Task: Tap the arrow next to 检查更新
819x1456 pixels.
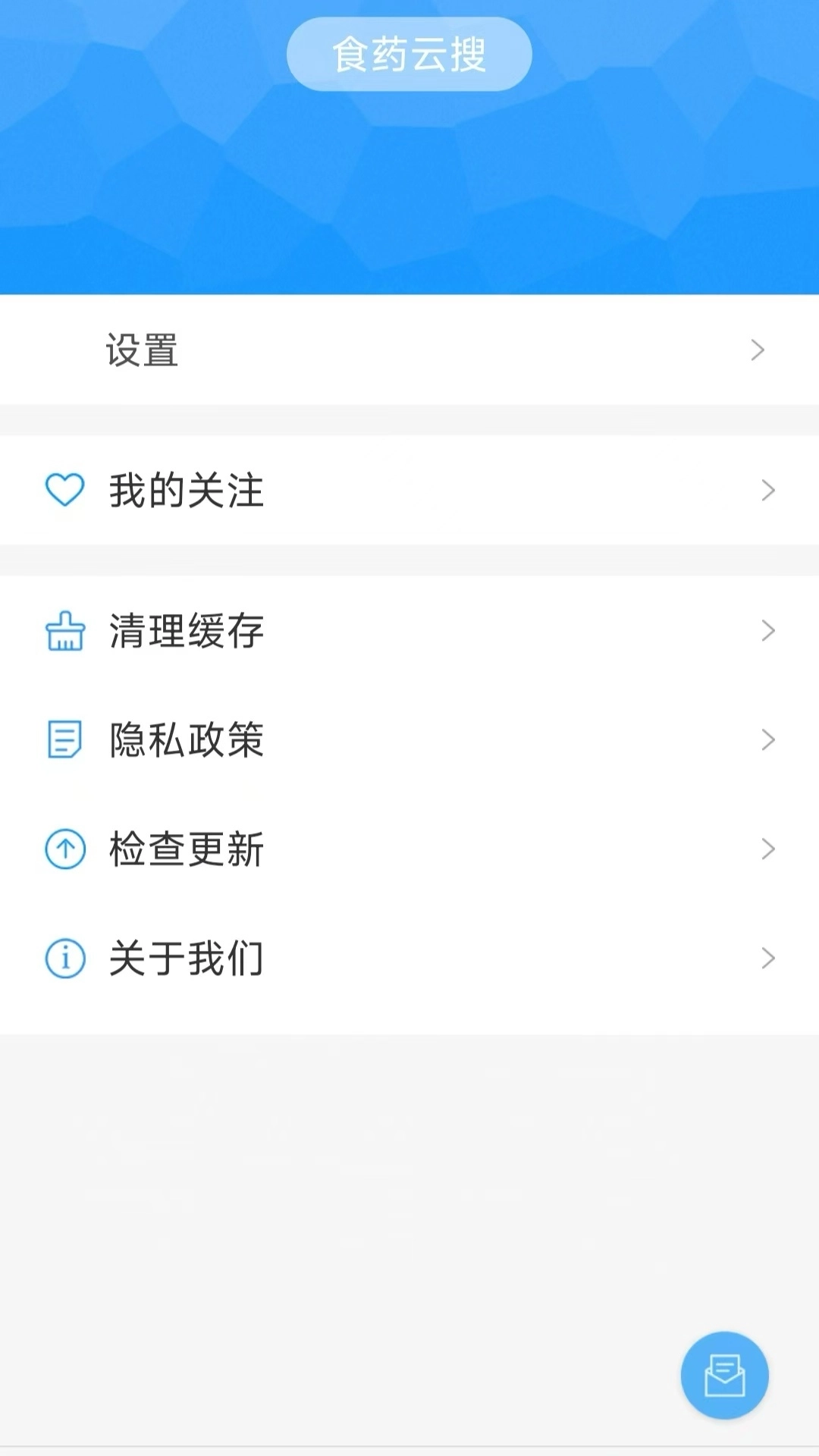Action: (x=767, y=849)
